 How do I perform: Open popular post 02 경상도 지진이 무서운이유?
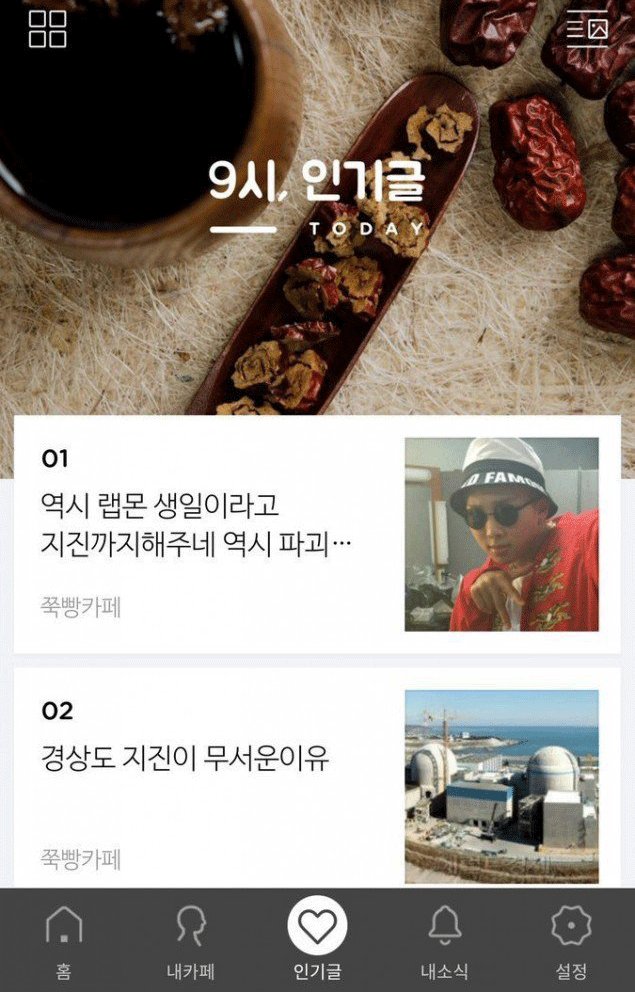(x=317, y=778)
